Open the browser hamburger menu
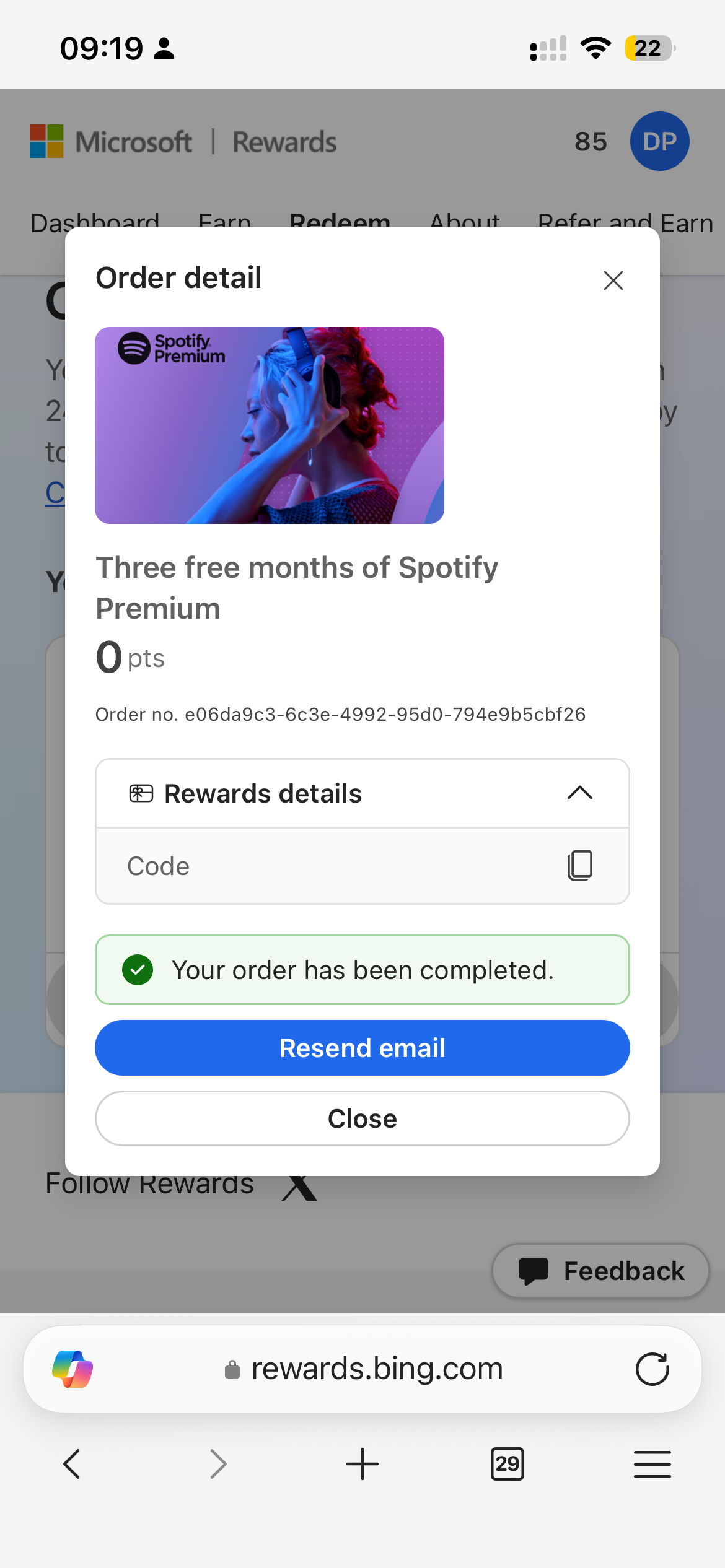 click(652, 1464)
